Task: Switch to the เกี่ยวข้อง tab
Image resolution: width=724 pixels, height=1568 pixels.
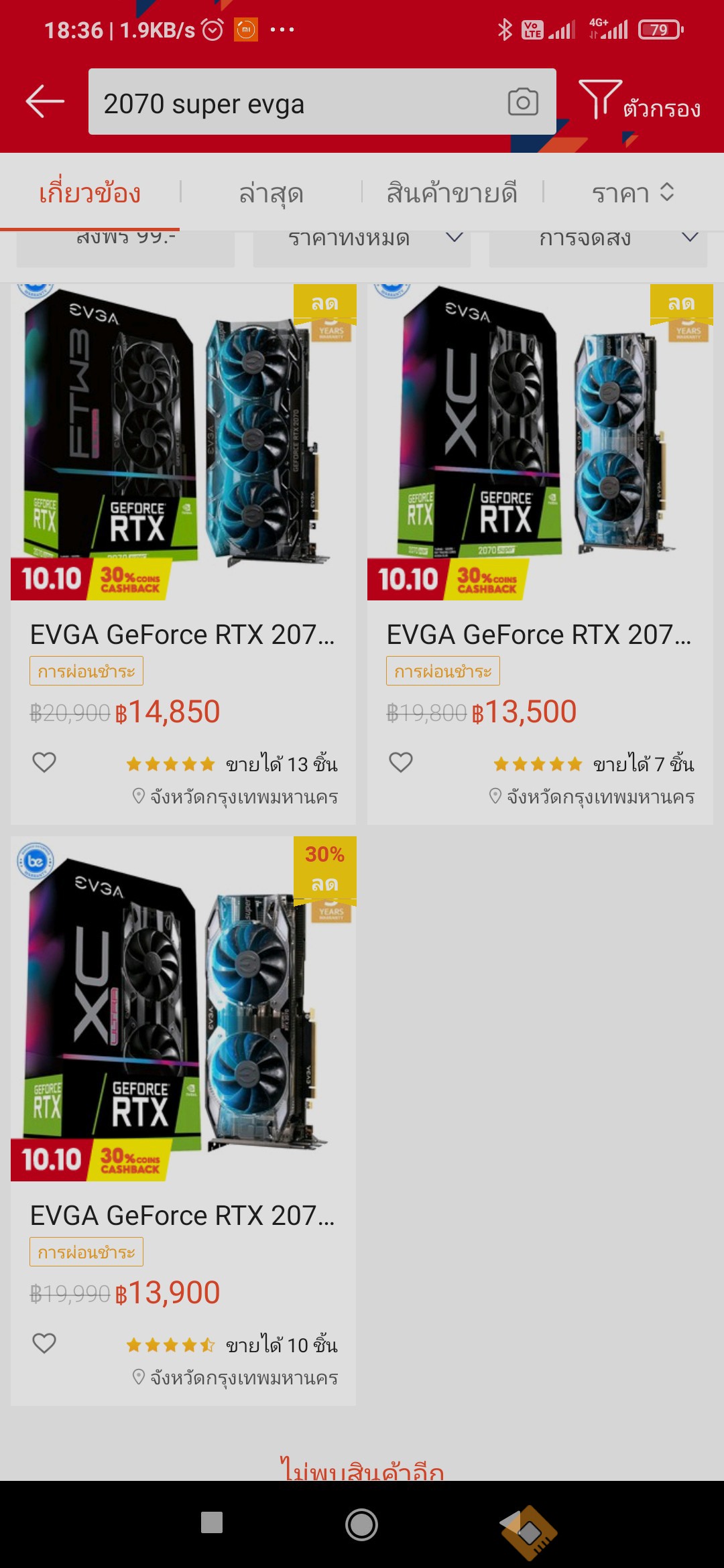Action: click(90, 194)
